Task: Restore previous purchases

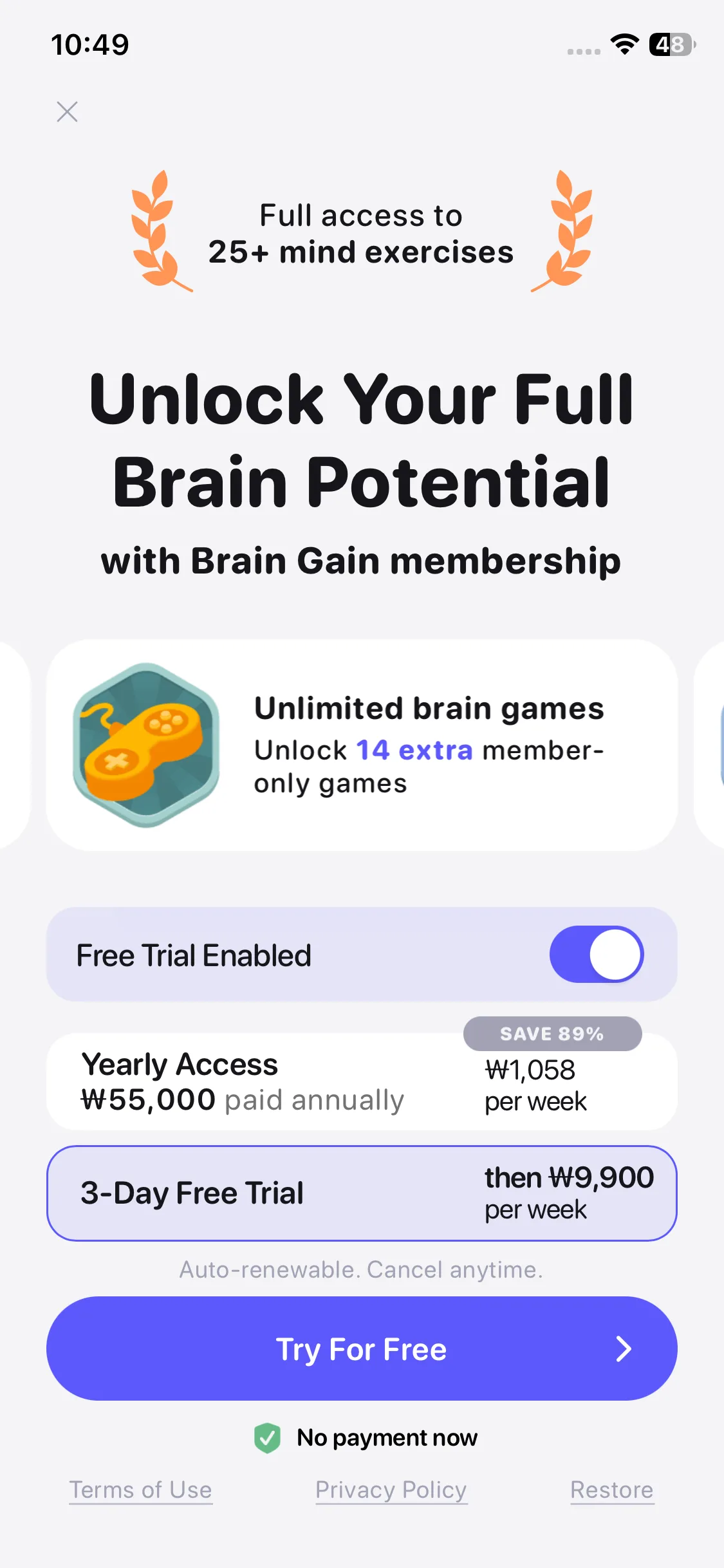Action: click(611, 1489)
